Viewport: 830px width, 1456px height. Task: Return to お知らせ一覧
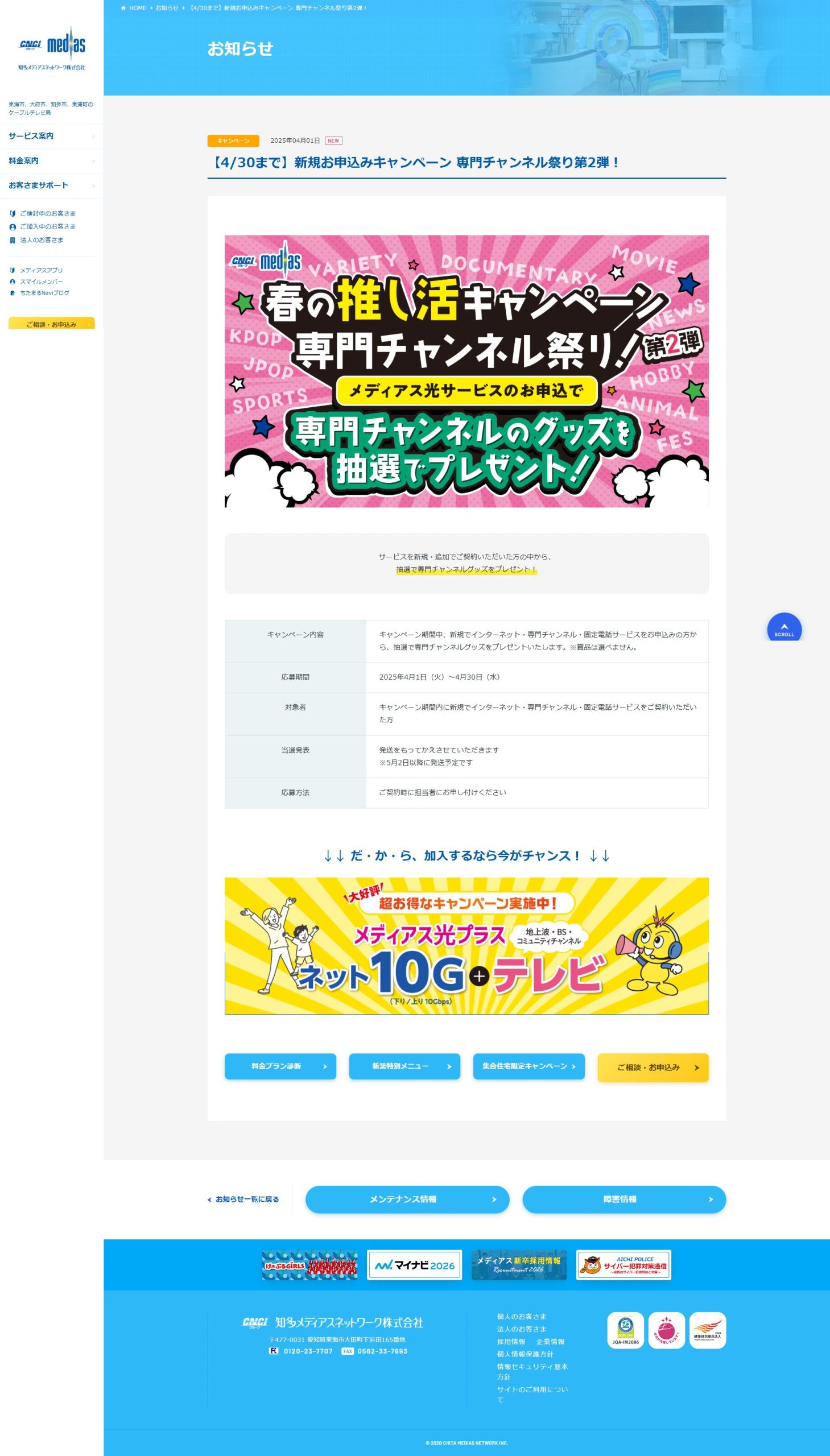[246, 1199]
